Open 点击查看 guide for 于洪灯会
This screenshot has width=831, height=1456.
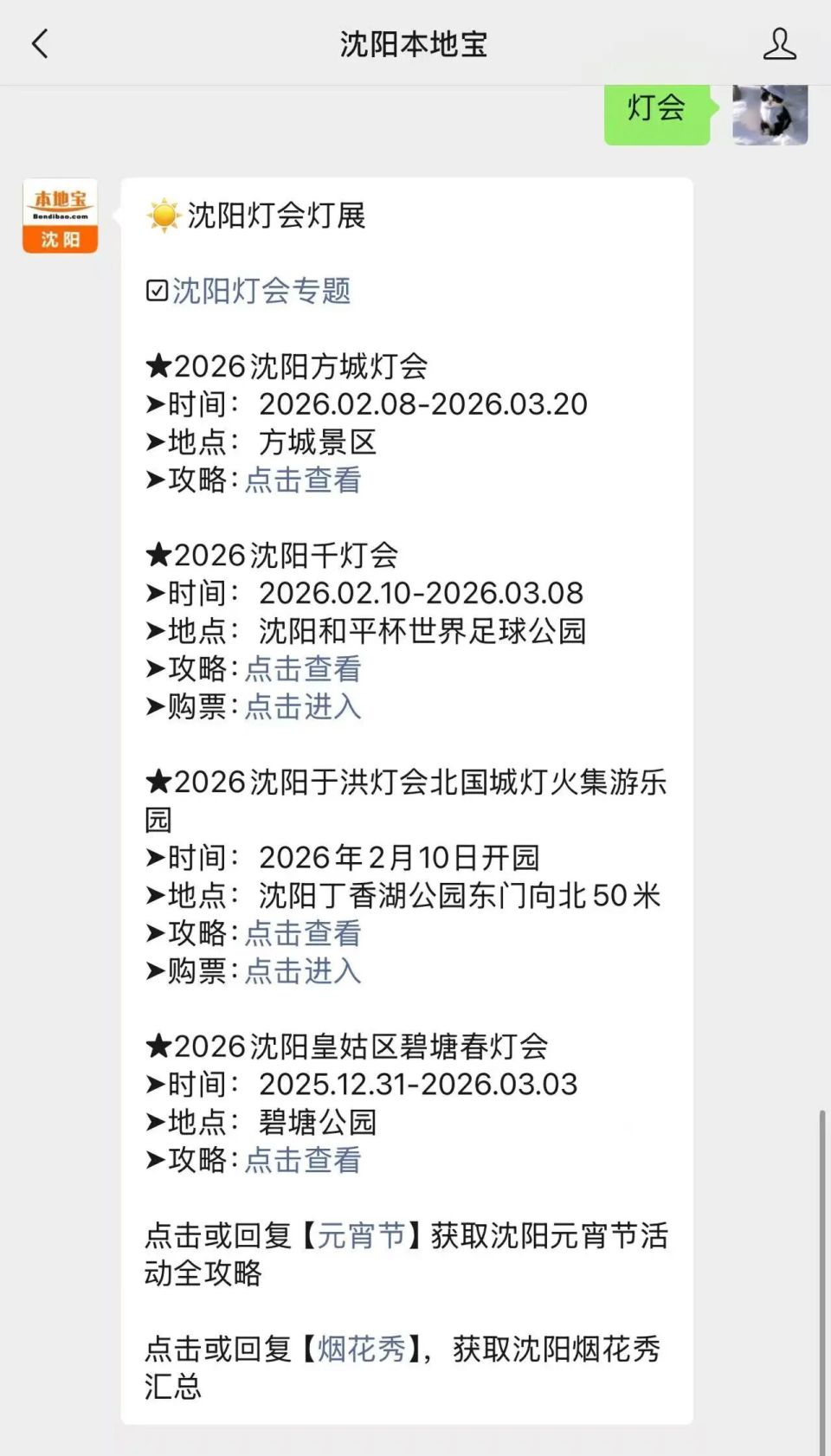[x=301, y=934]
